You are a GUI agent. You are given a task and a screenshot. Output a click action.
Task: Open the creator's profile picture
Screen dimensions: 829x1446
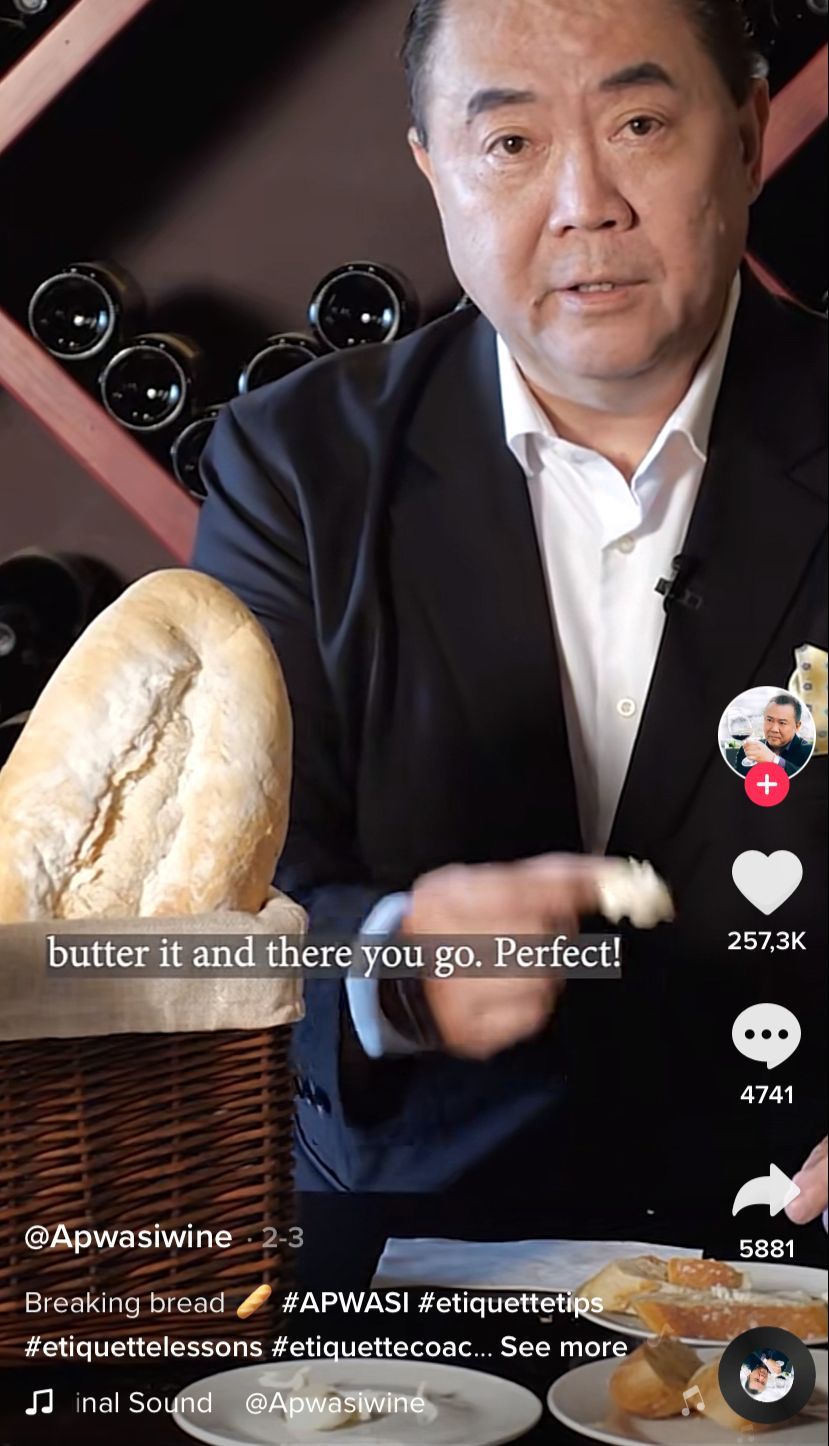[x=766, y=733]
